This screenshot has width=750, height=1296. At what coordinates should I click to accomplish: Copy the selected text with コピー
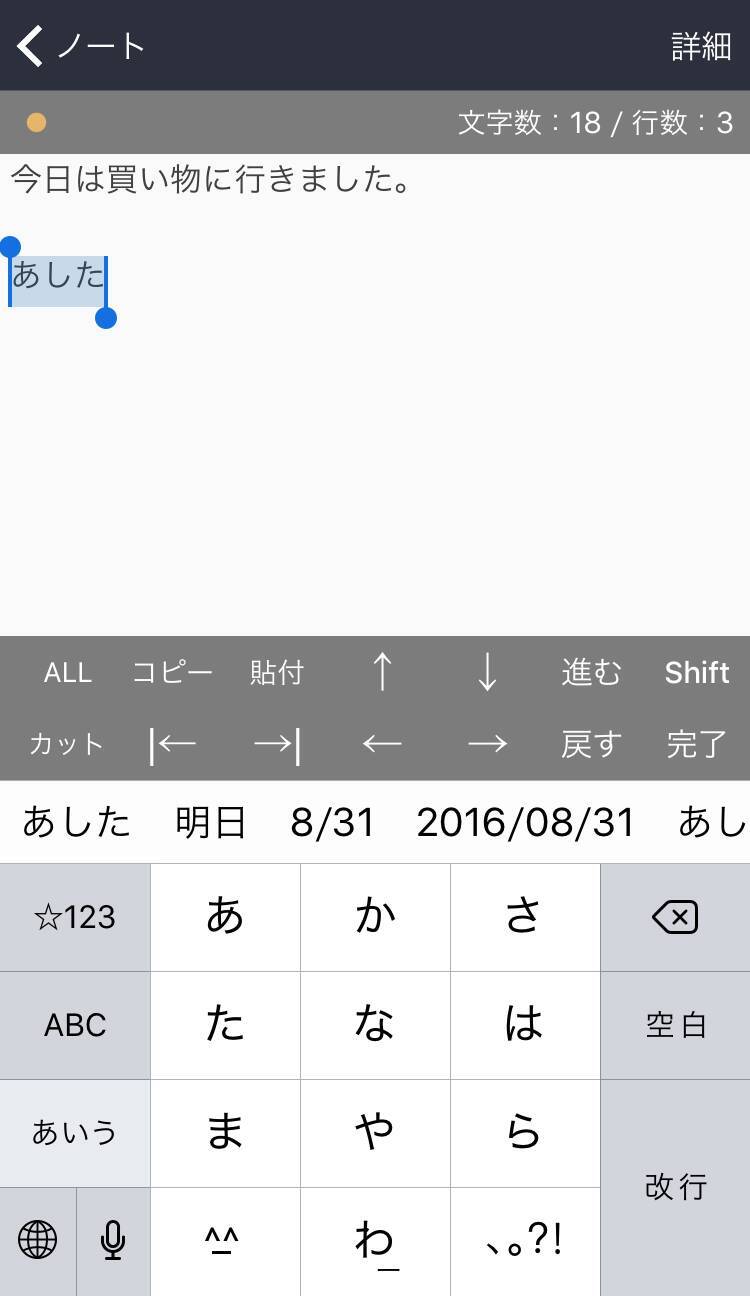[x=172, y=673]
